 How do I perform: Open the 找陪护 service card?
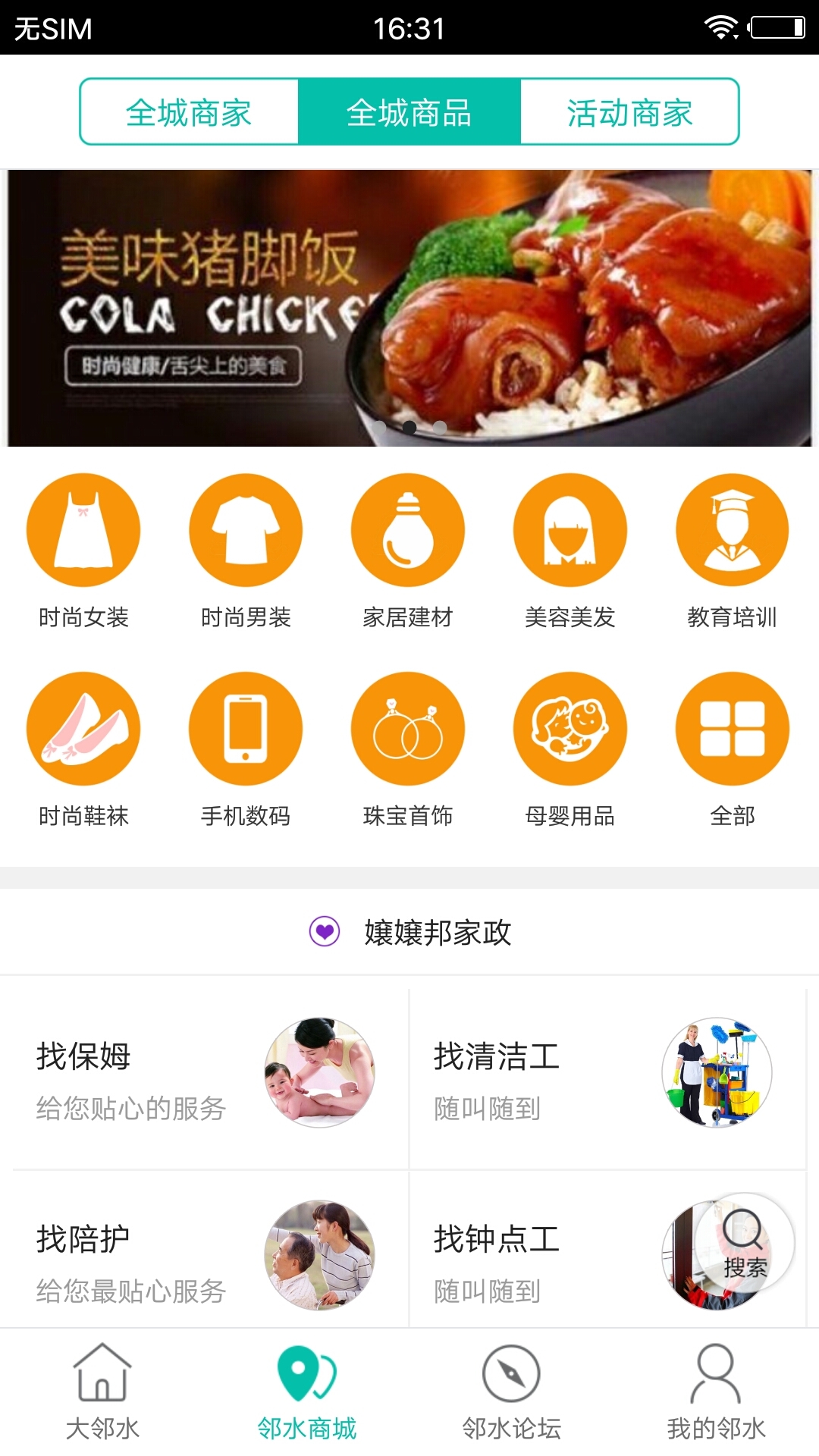[x=206, y=1255]
